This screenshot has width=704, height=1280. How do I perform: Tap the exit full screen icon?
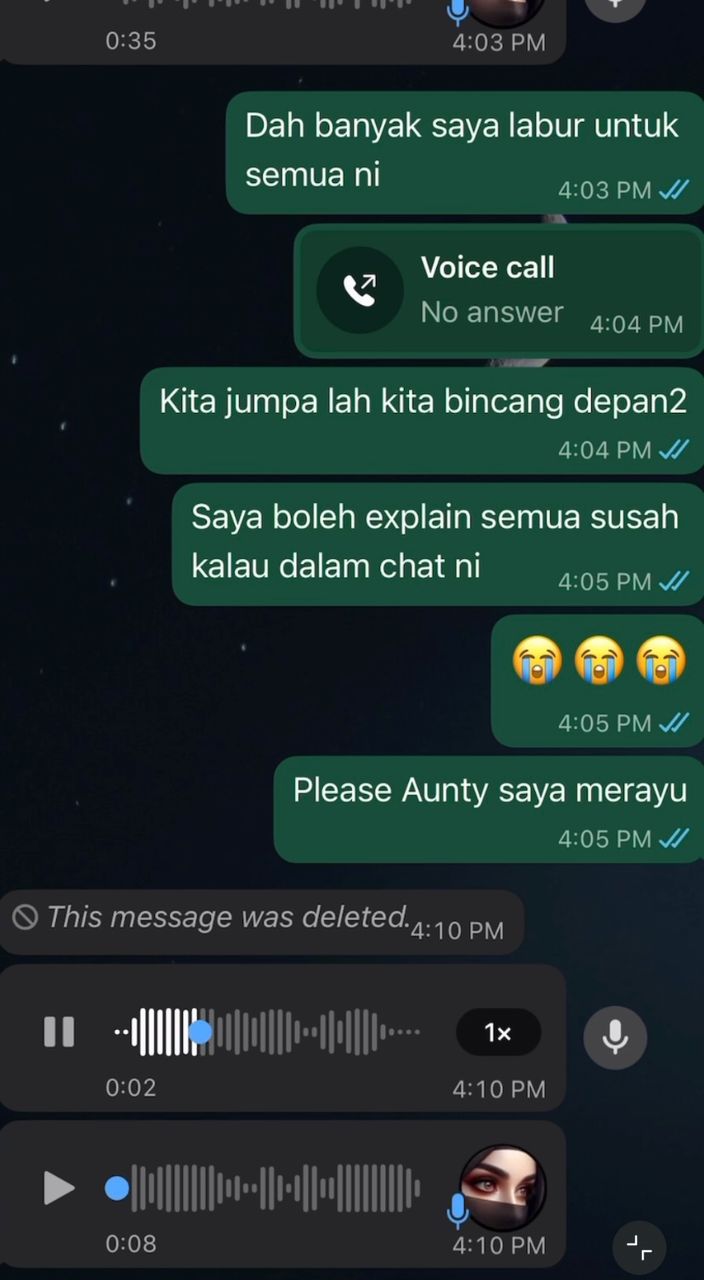pos(639,1247)
